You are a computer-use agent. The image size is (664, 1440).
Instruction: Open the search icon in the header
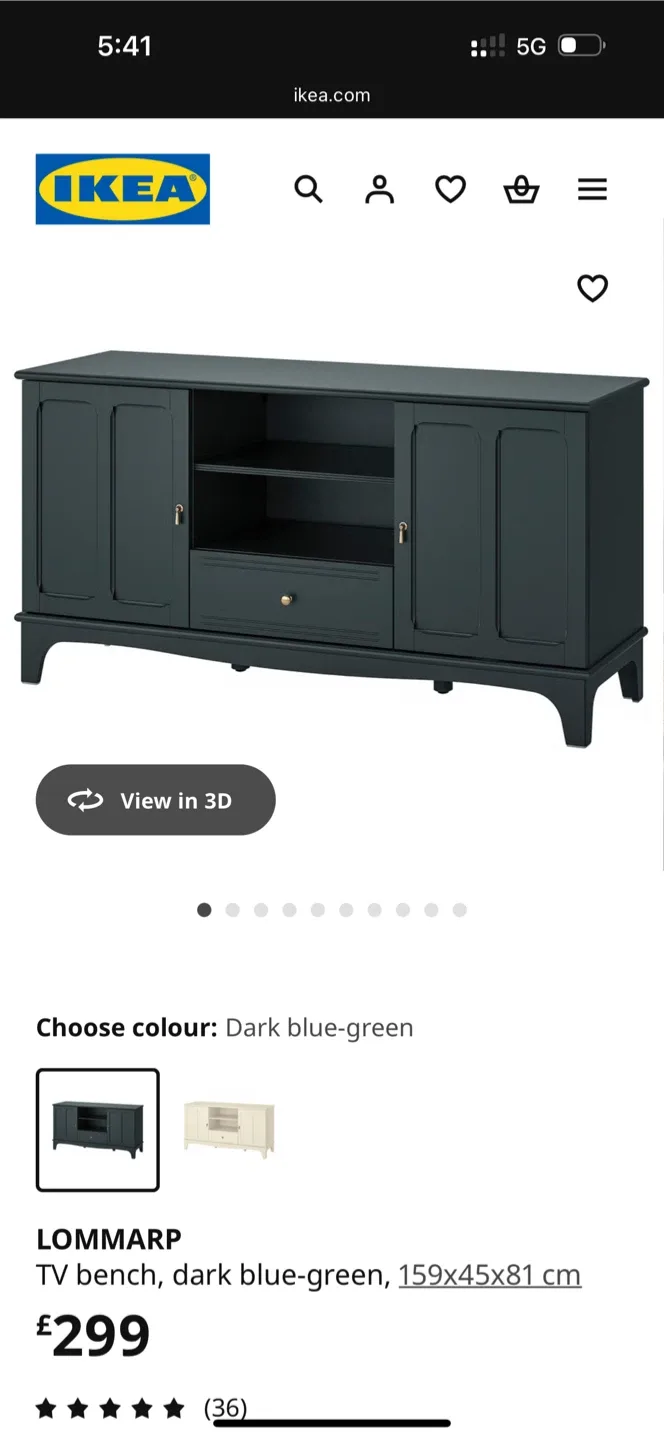pyautogui.click(x=308, y=189)
